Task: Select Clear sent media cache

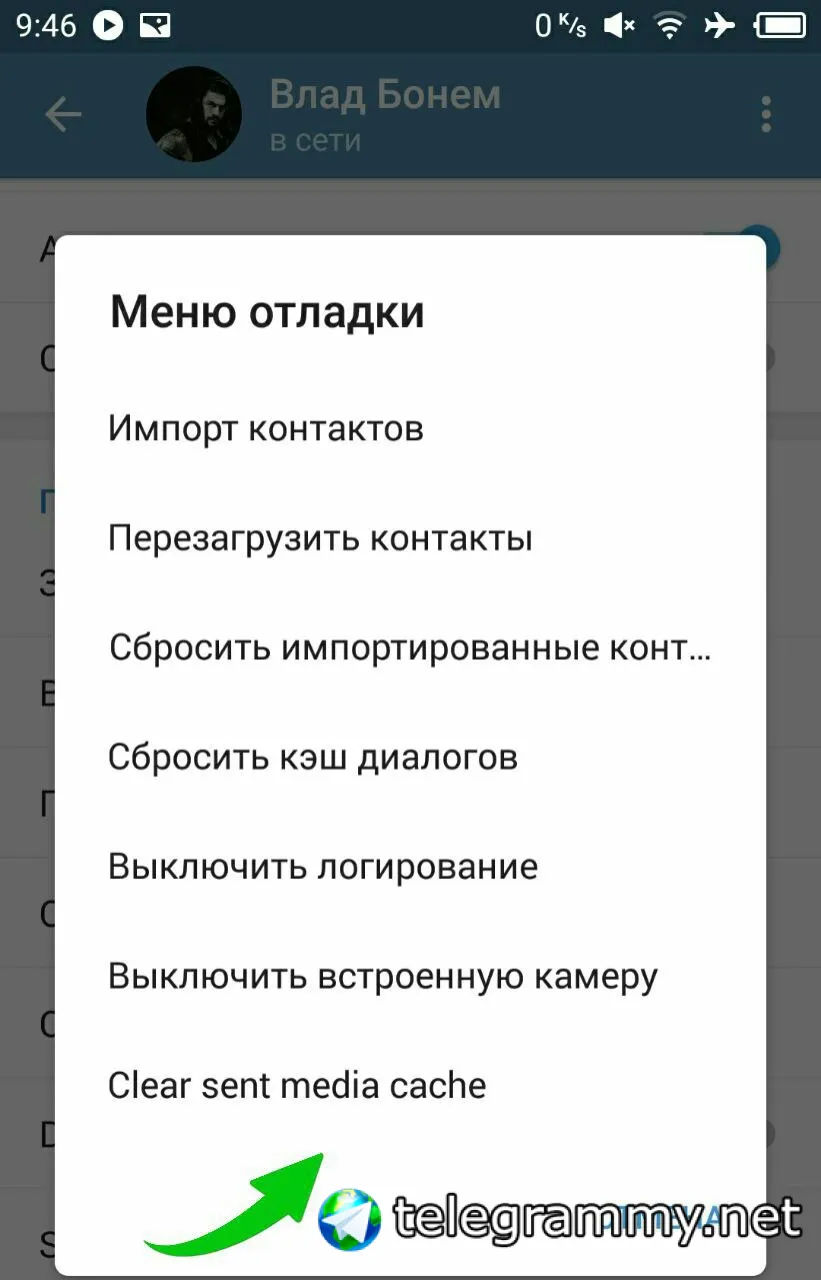Action: (297, 1085)
